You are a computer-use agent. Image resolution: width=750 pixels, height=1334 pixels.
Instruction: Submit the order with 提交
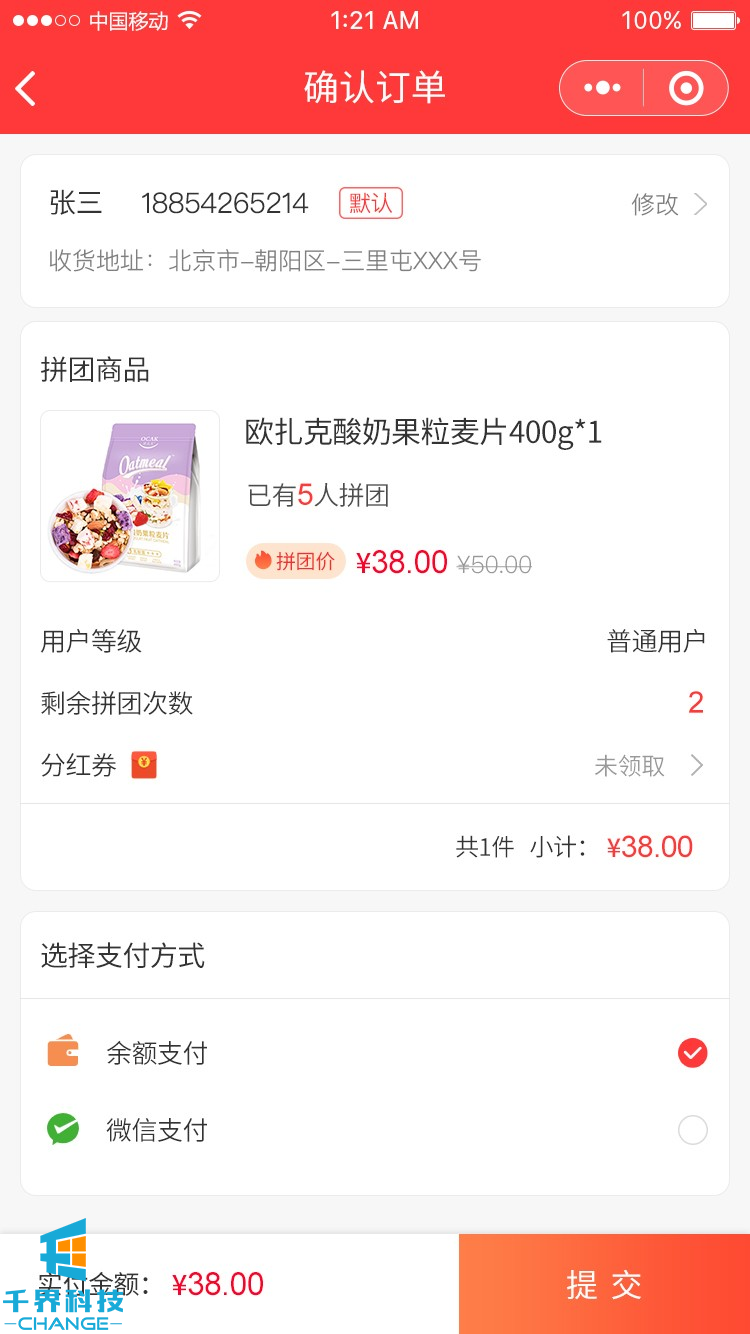coord(604,1284)
